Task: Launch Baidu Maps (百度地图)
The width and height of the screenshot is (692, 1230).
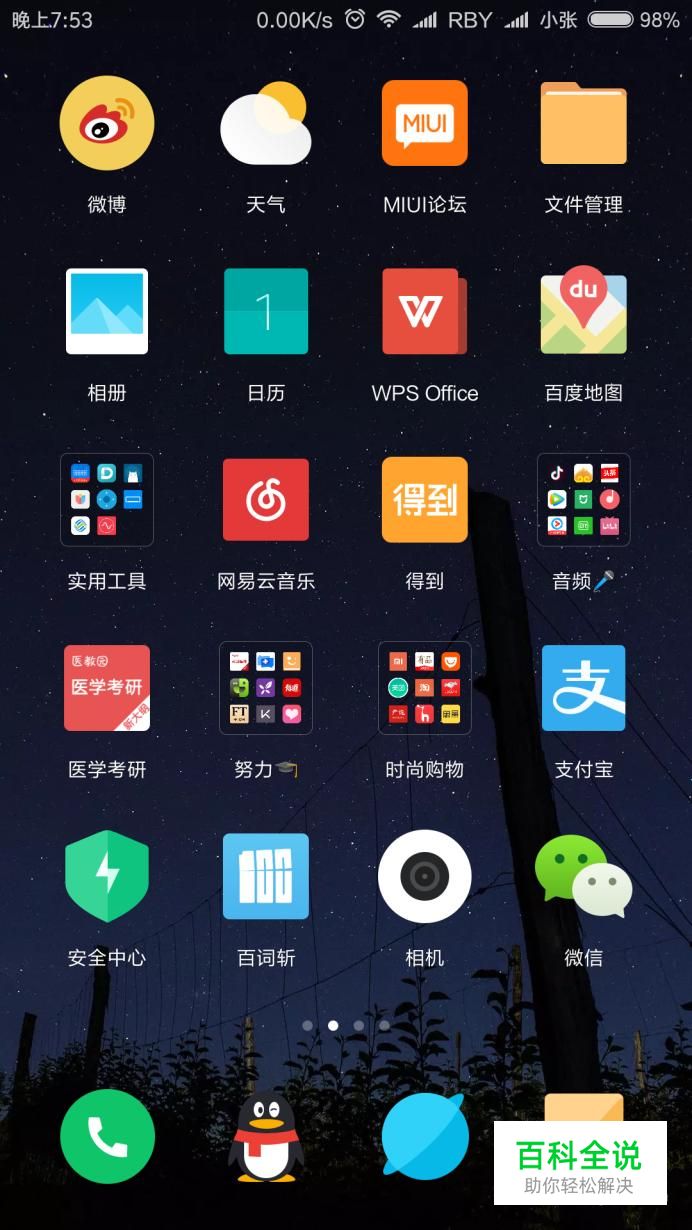Action: (583, 311)
